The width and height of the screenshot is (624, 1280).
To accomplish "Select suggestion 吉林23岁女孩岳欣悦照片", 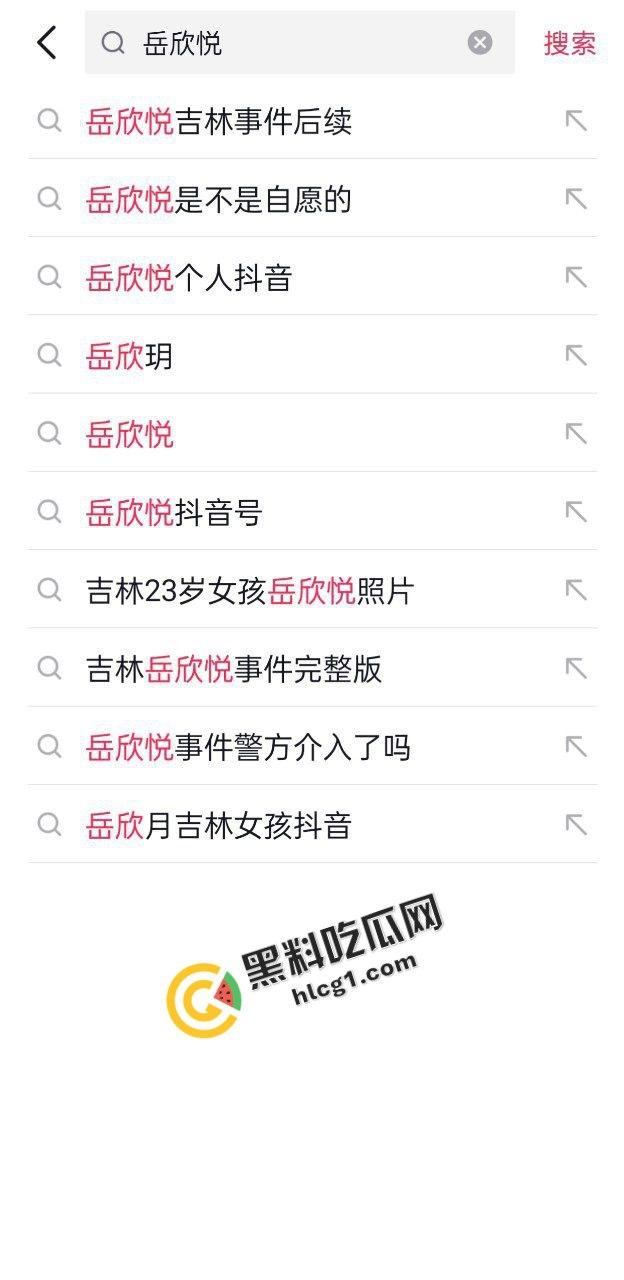I will 250,591.
